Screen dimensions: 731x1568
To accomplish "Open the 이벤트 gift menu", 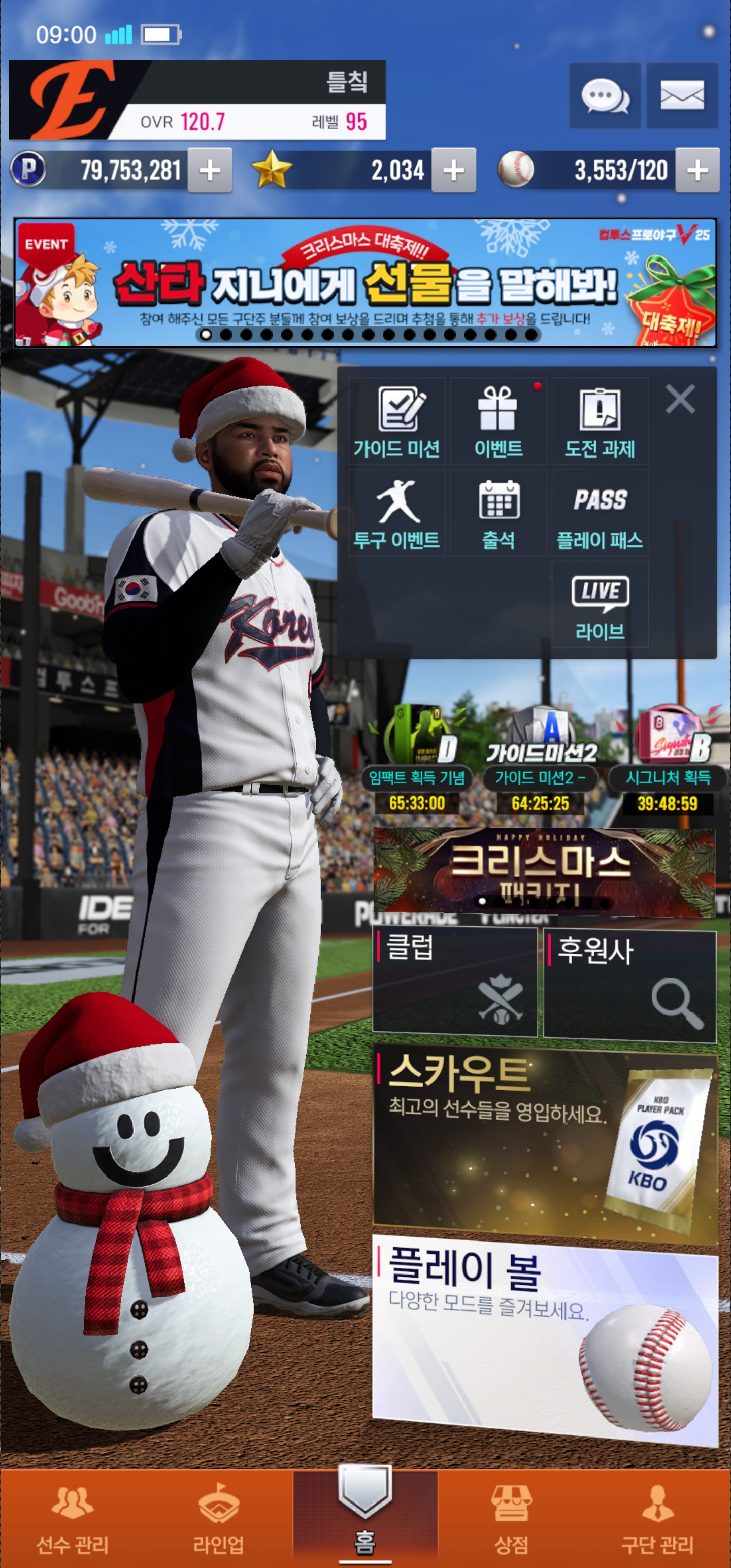I will 498,421.
